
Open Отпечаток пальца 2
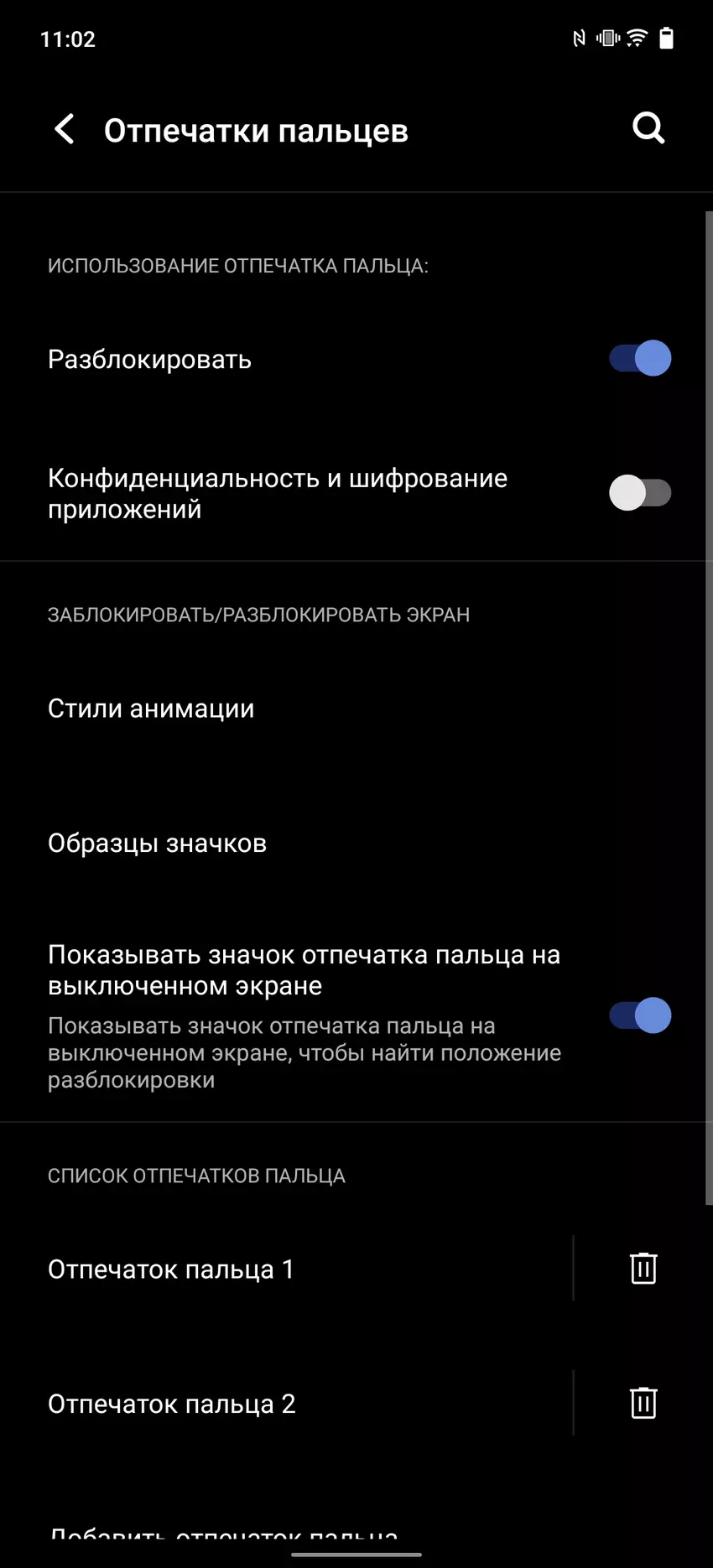(x=172, y=1404)
